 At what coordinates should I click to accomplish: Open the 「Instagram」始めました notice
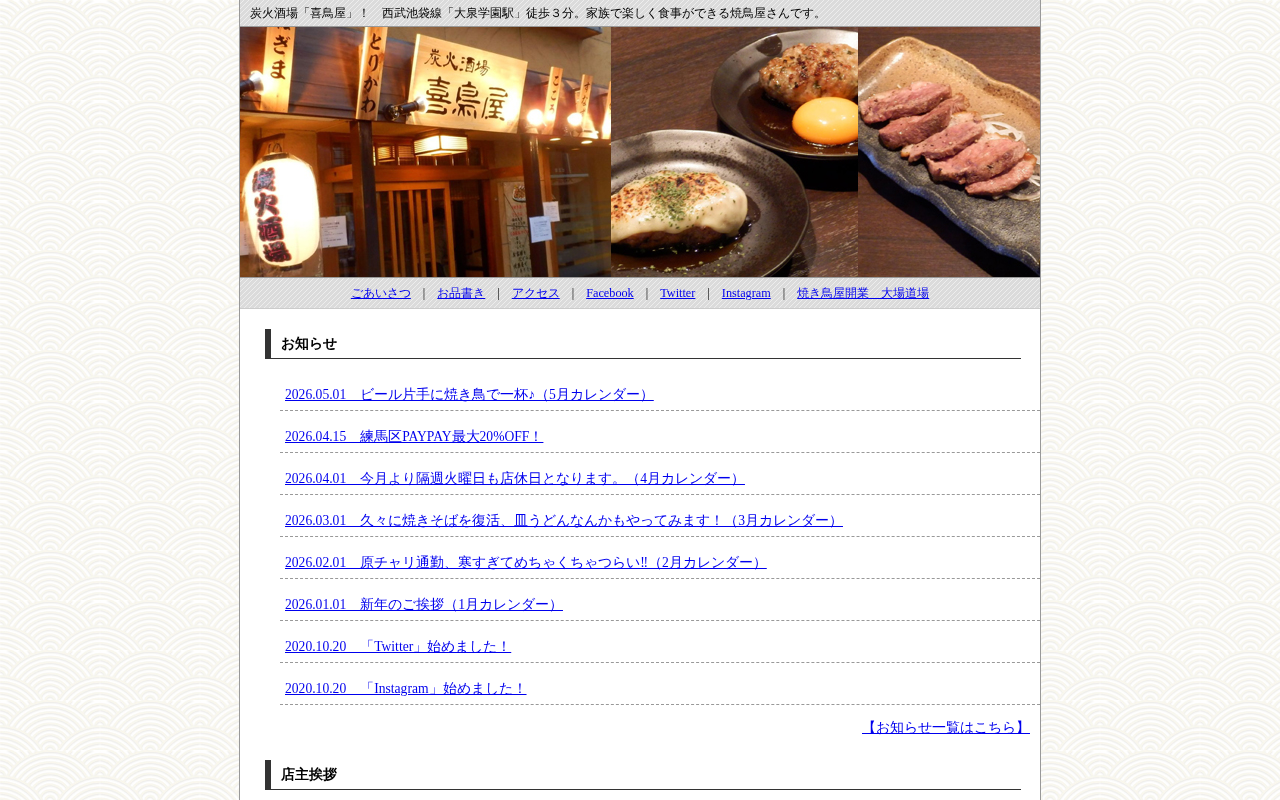[x=406, y=689]
